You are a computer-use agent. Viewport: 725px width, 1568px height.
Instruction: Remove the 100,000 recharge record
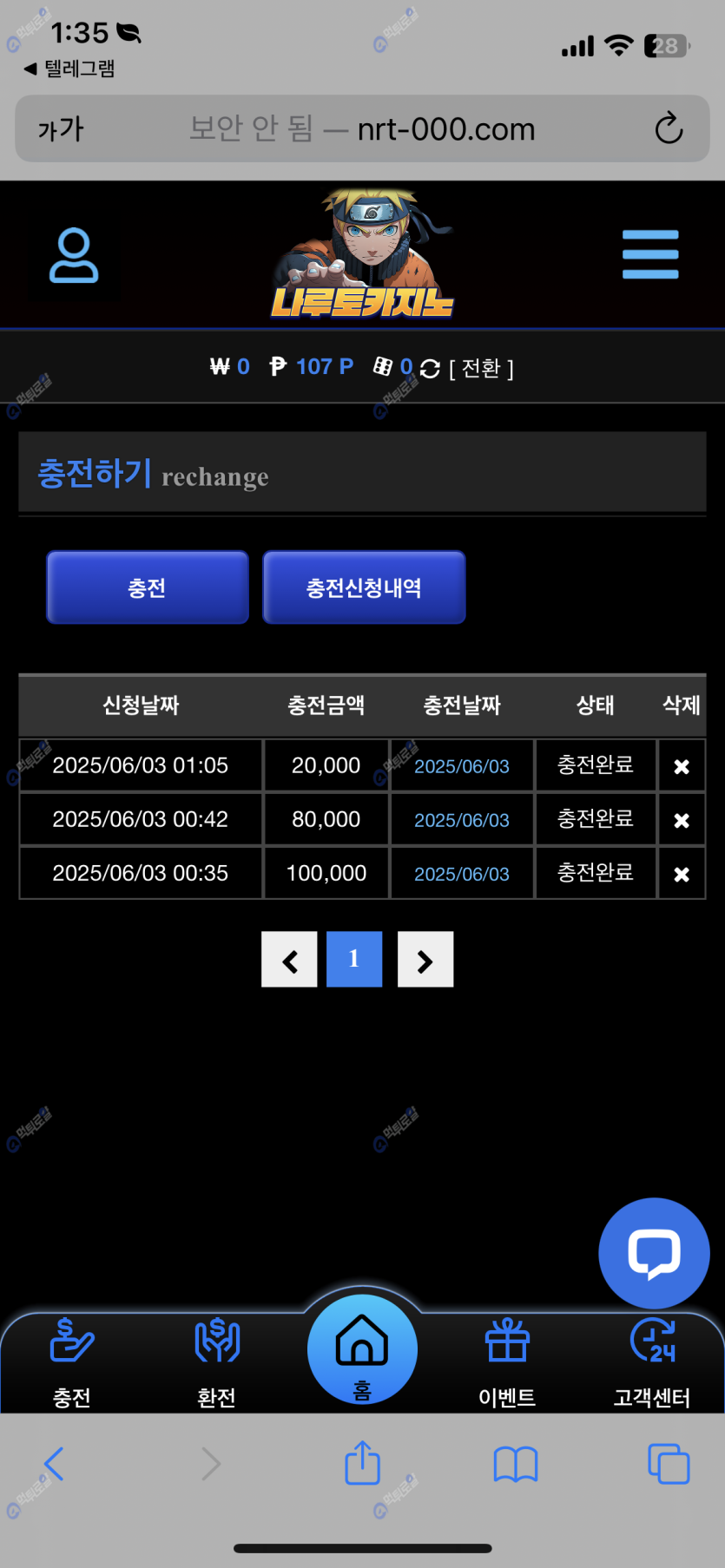pos(682,874)
